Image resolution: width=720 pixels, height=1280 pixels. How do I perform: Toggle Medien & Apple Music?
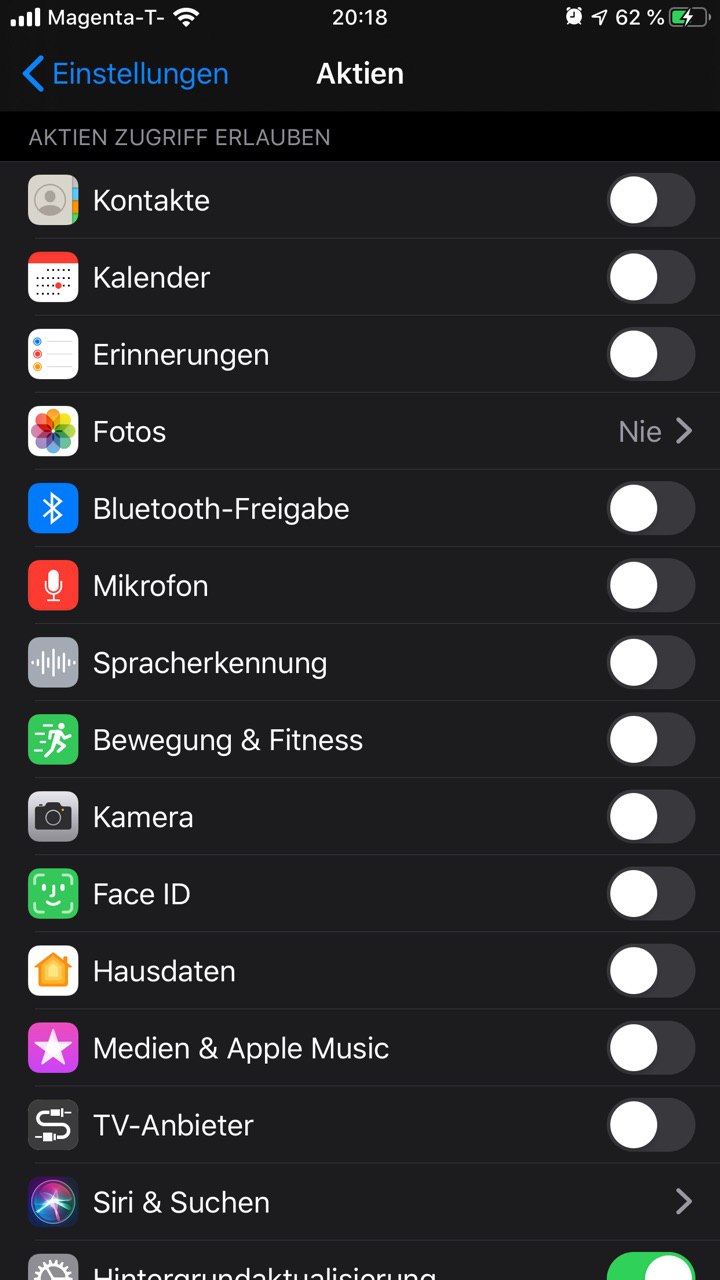(651, 1047)
